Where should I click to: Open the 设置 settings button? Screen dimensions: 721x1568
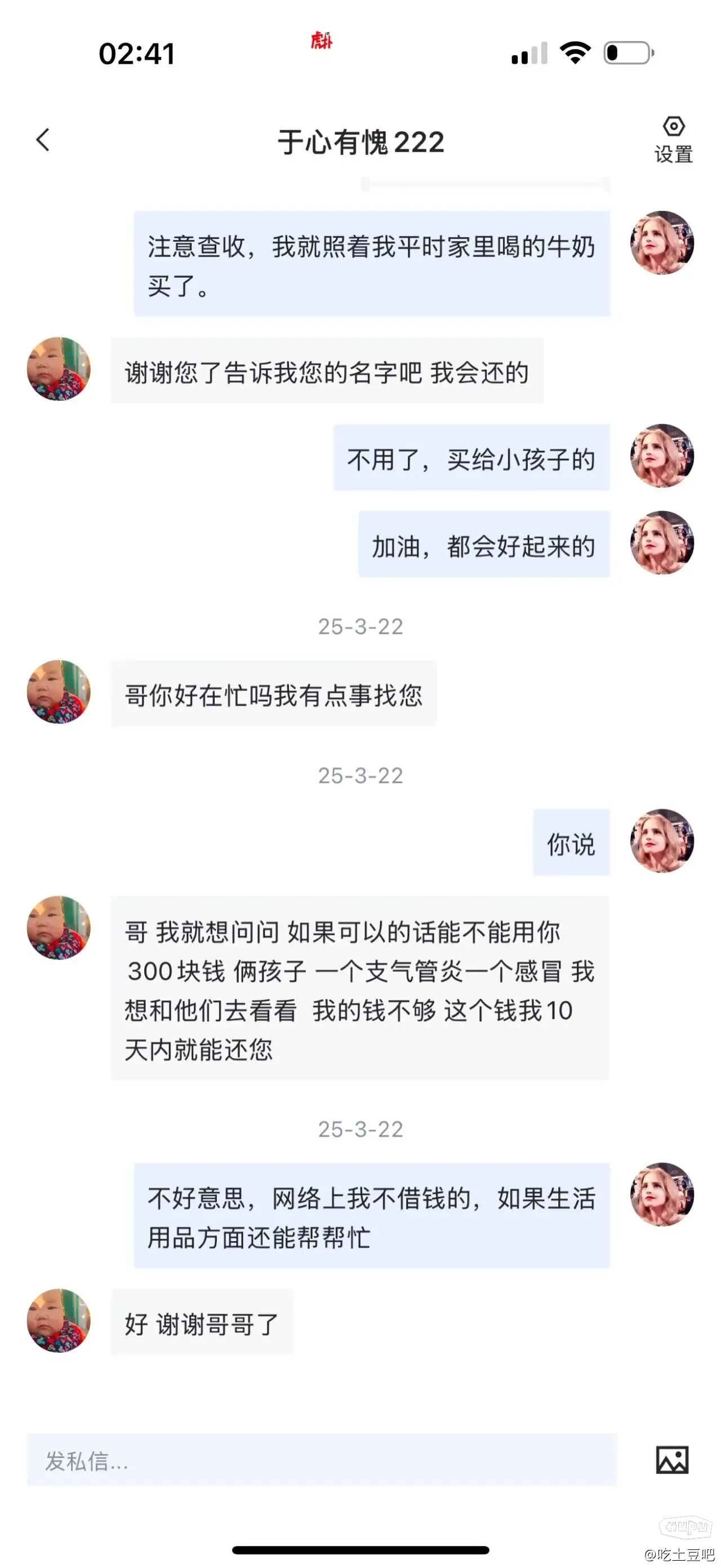(x=673, y=140)
